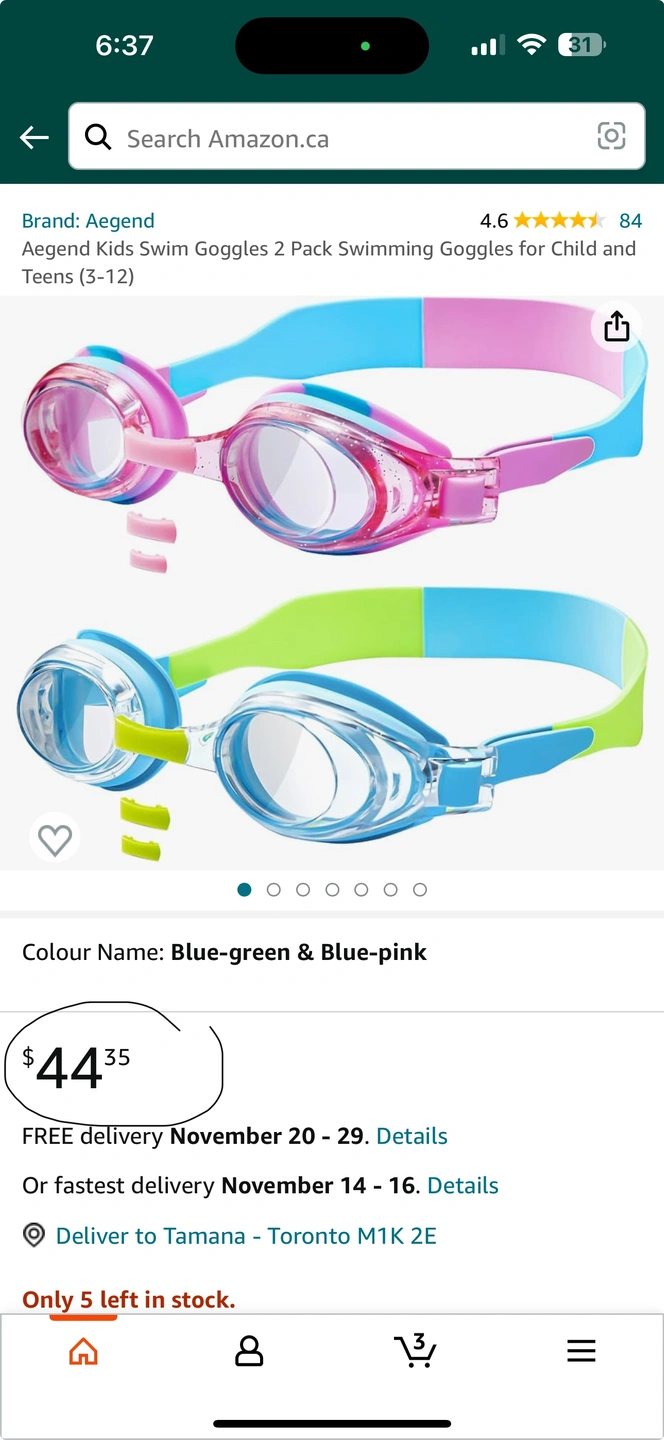The width and height of the screenshot is (664, 1440).
Task: Open the shopping cart tab
Action: coord(415,1351)
